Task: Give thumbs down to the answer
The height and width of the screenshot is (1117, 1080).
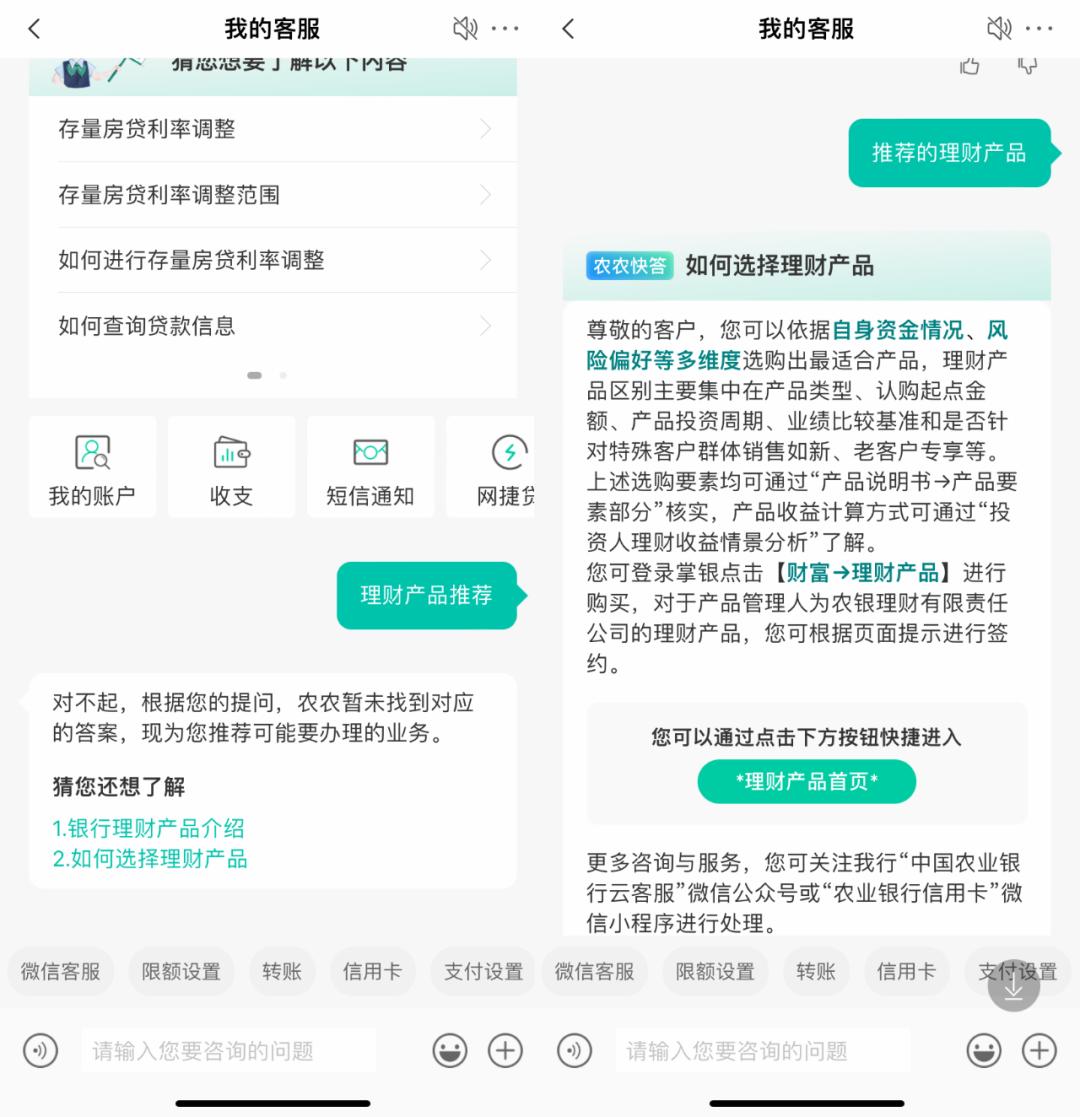Action: pos(1027,66)
